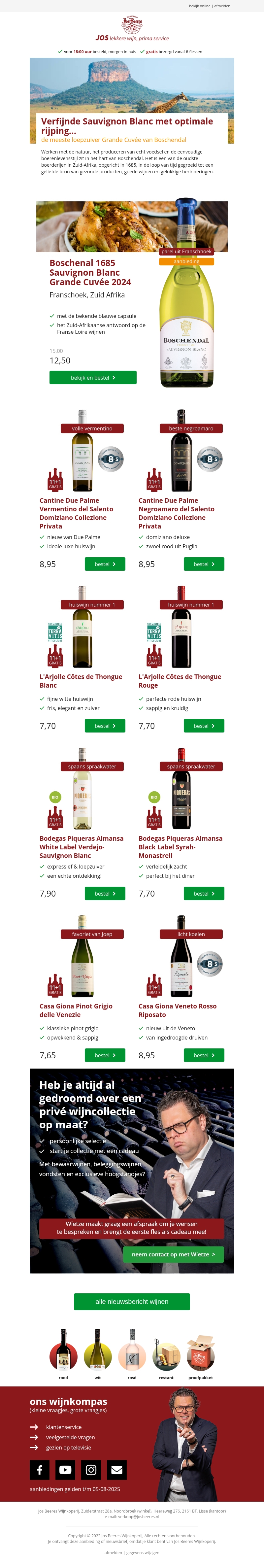Image resolution: width=264 pixels, height=1568 pixels.
Task: Order Piqueras White Label Verdejo-Sauvignon Blanc
Action: [105, 894]
